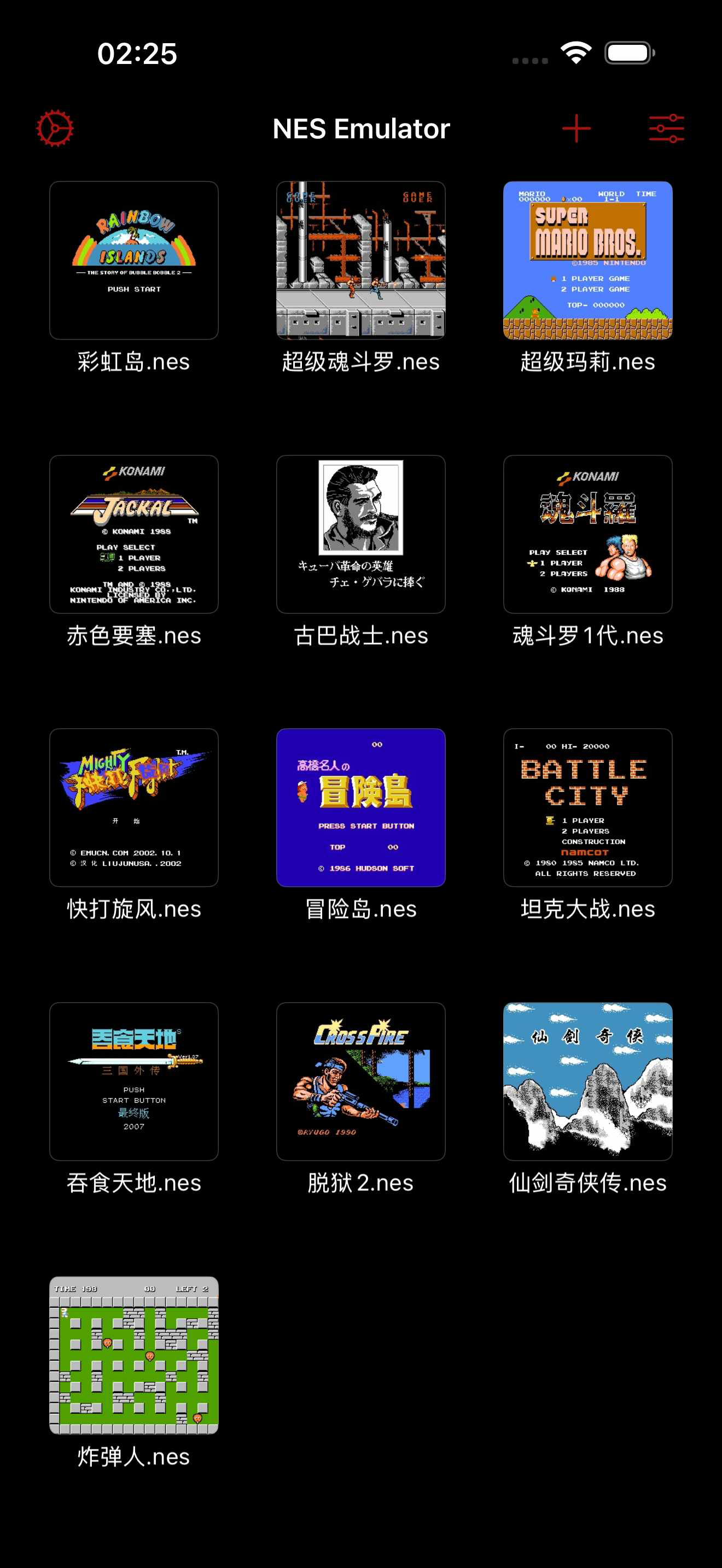Launch the 赤色要塞.nes Jackal game

point(133,534)
